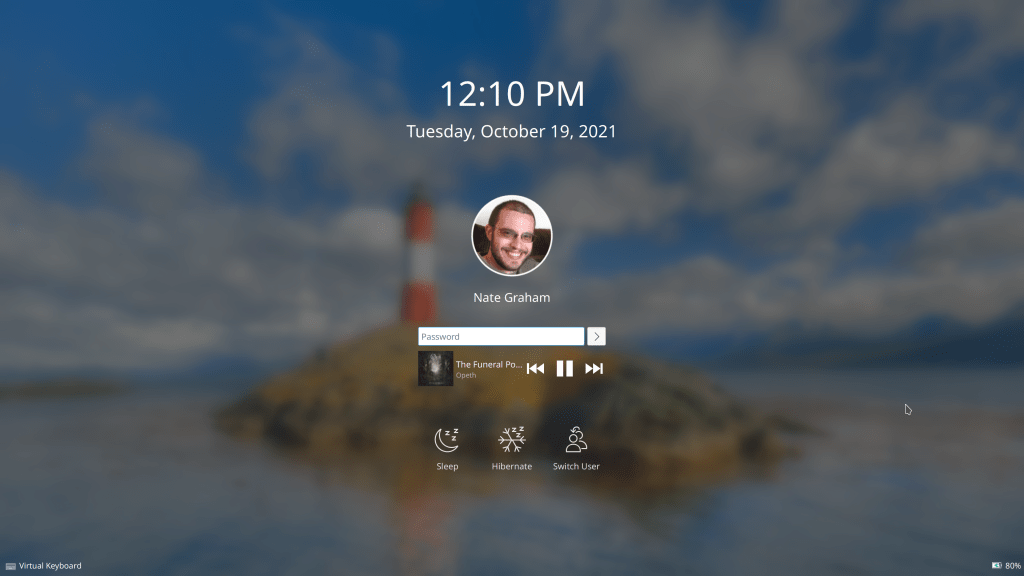The image size is (1024, 576).
Task: Pause The Funeral Portrait playback
Action: (565, 369)
